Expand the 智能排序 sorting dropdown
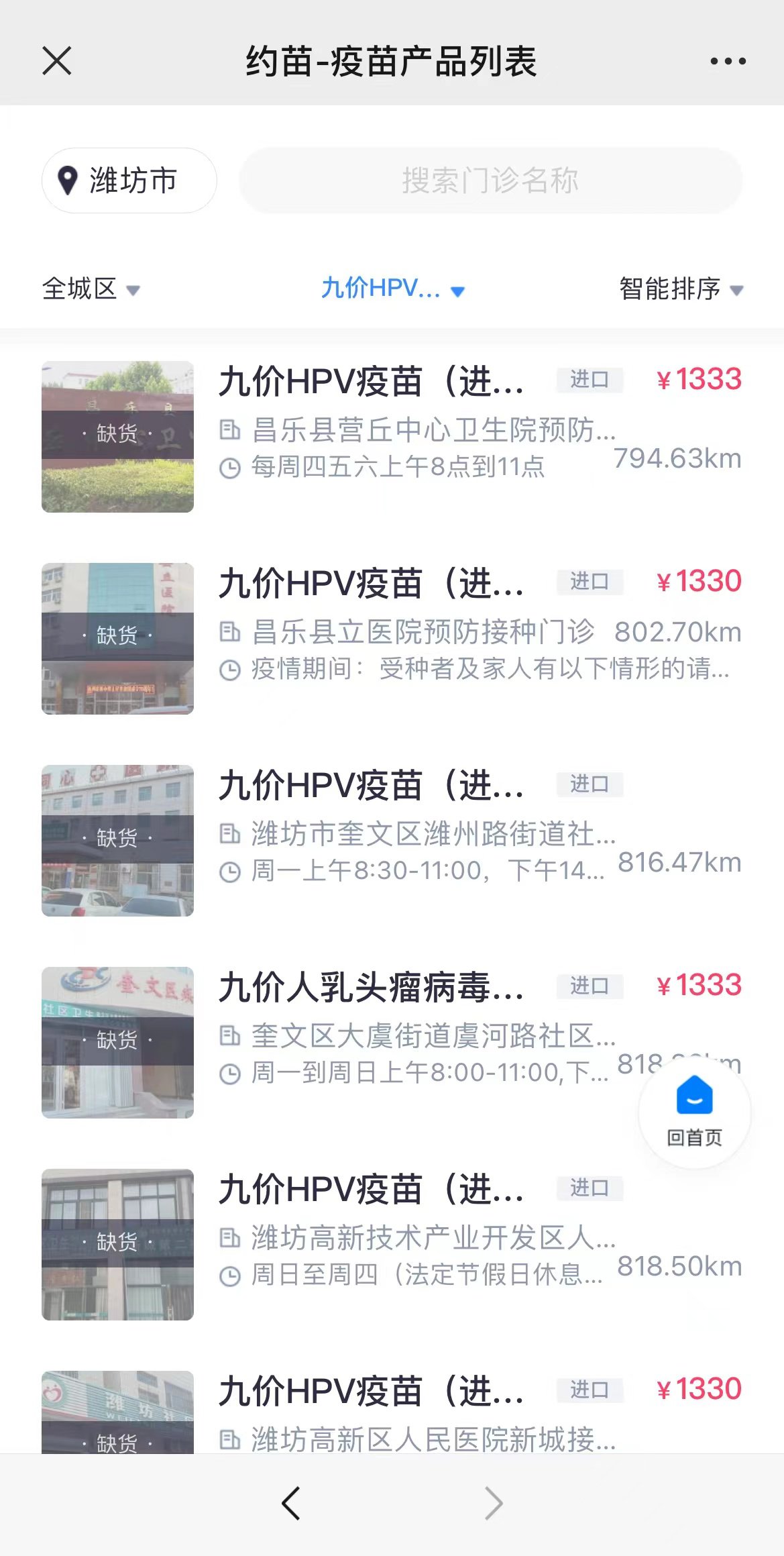Screen dimensions: 784x1556 [680, 289]
